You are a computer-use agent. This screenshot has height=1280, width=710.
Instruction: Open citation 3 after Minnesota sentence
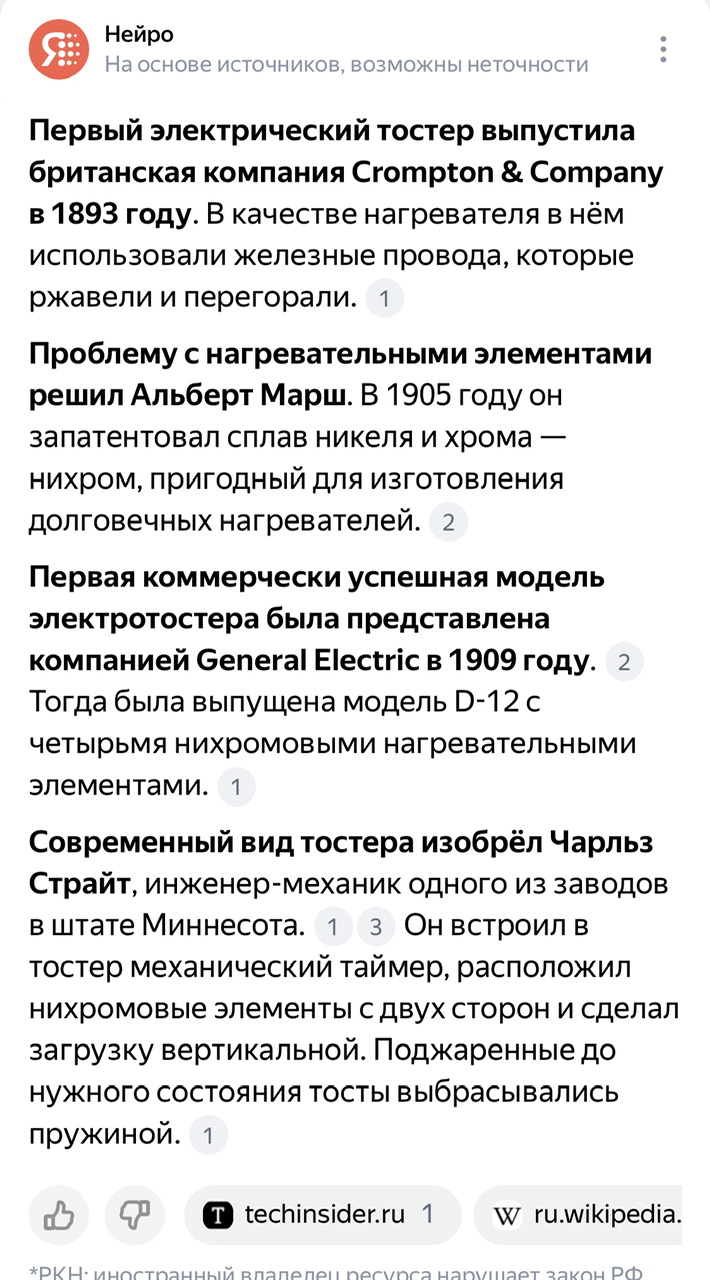click(x=376, y=927)
